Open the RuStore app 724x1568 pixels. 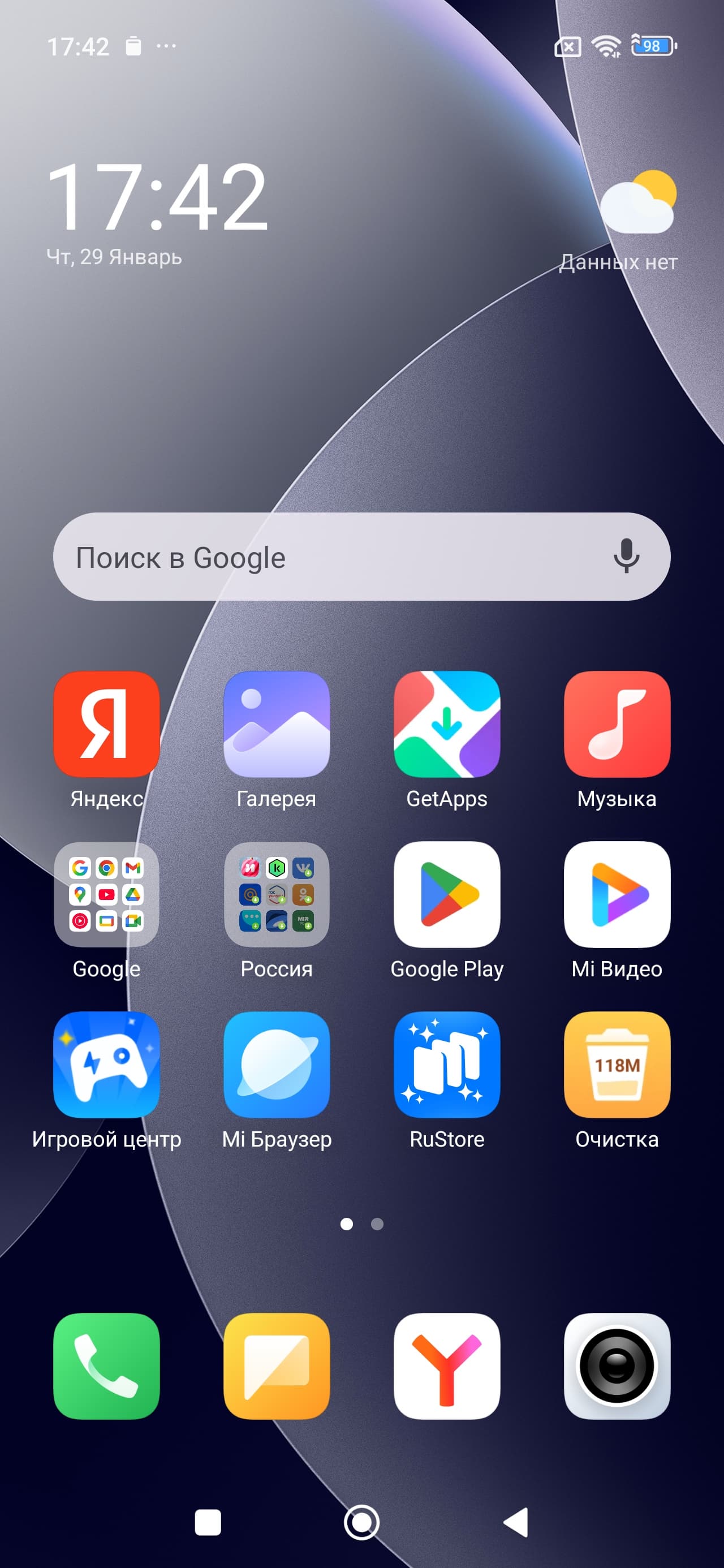coord(446,1065)
